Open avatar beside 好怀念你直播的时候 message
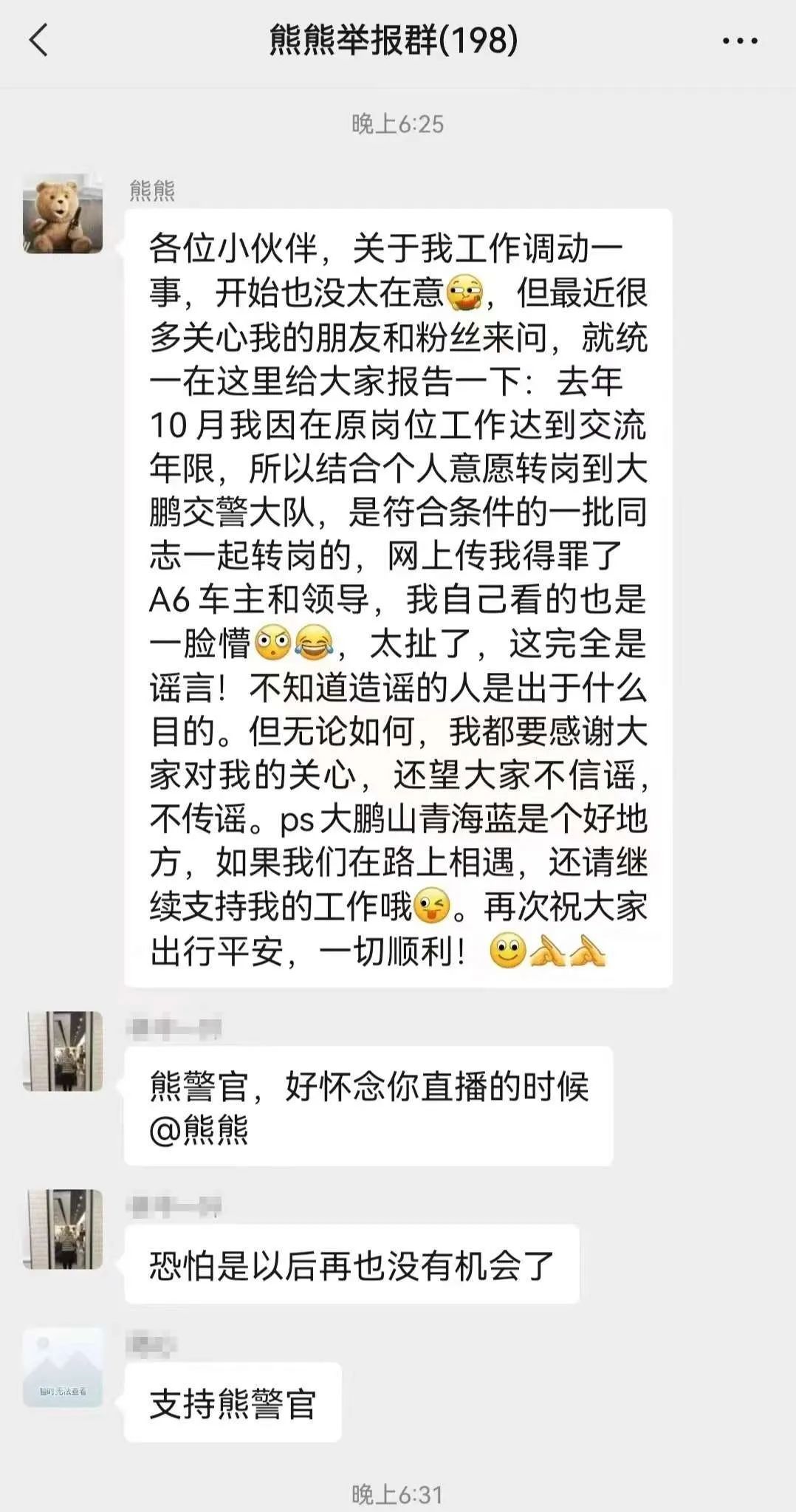The image size is (796, 1512). coord(63,1051)
